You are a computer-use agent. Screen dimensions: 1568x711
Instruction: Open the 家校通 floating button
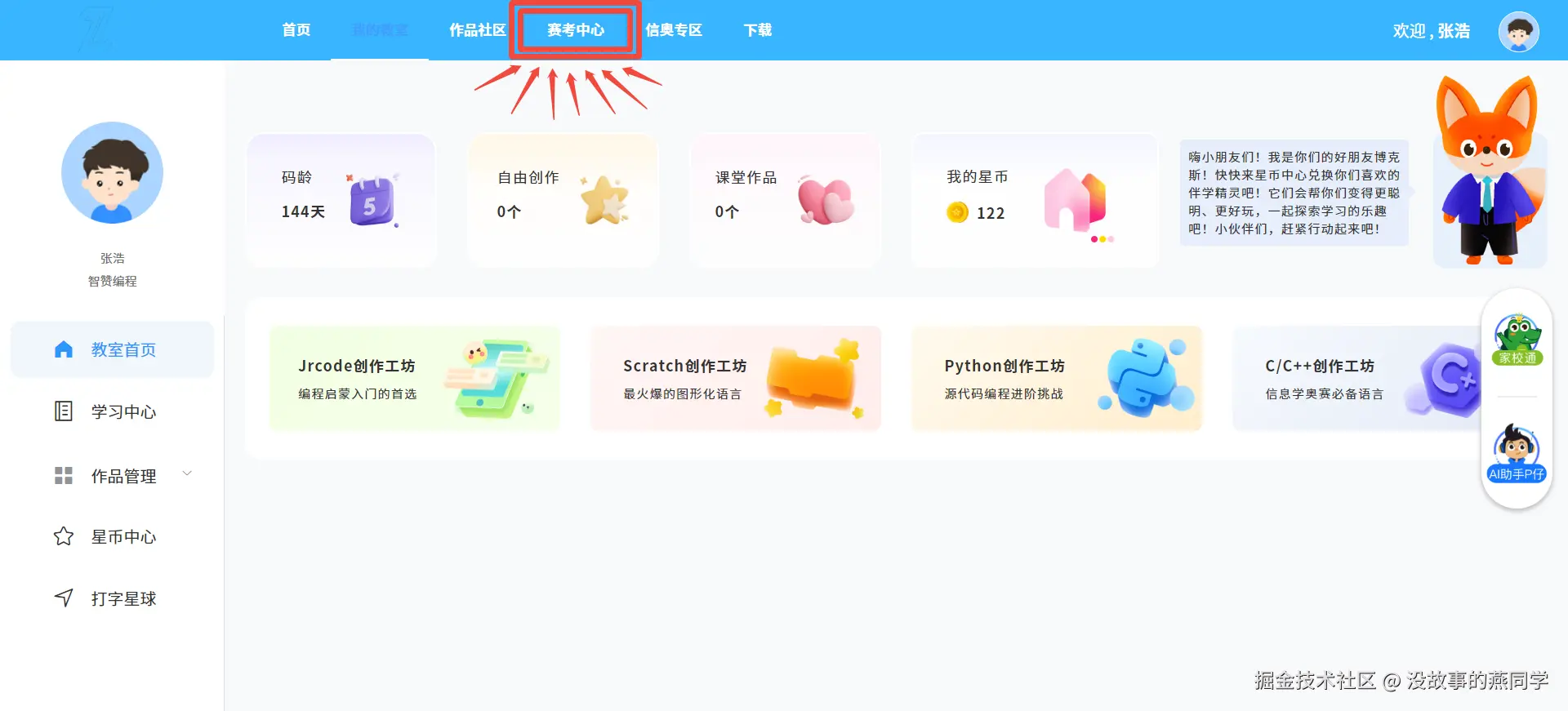point(1517,340)
